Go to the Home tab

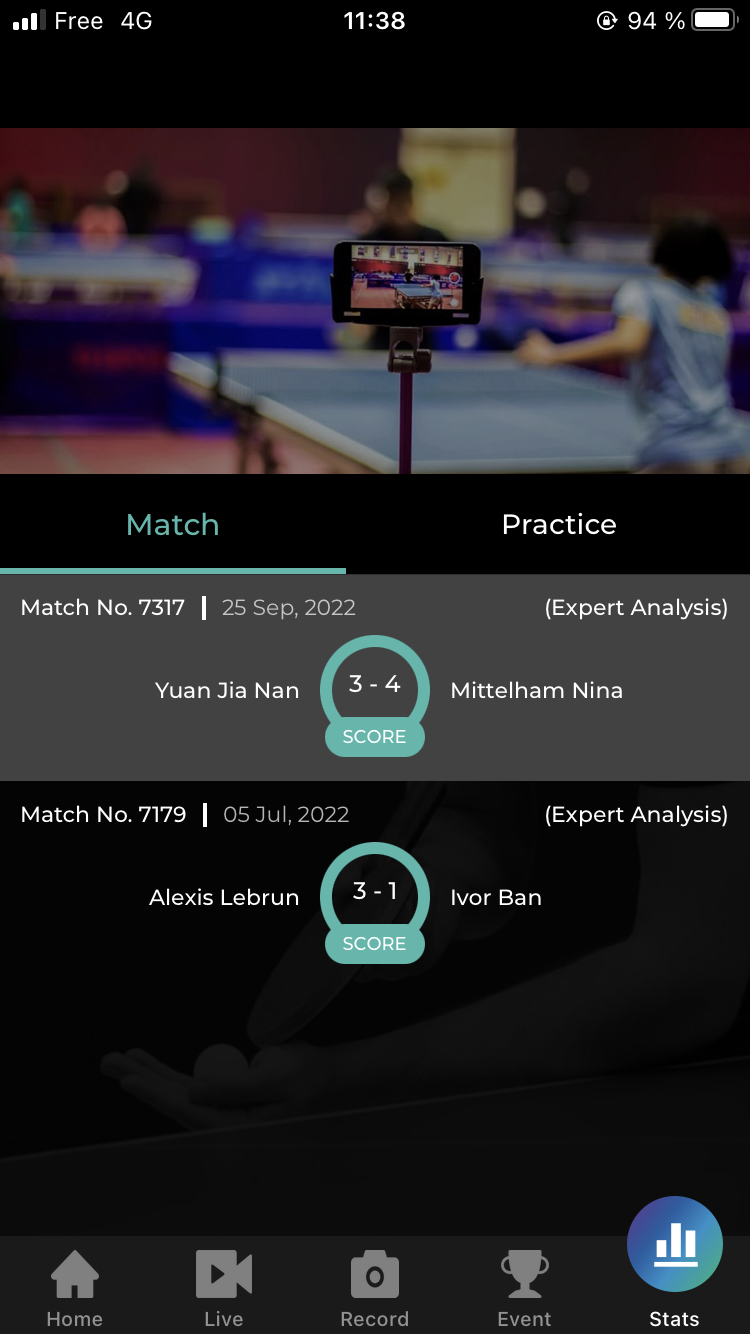pos(75,1289)
